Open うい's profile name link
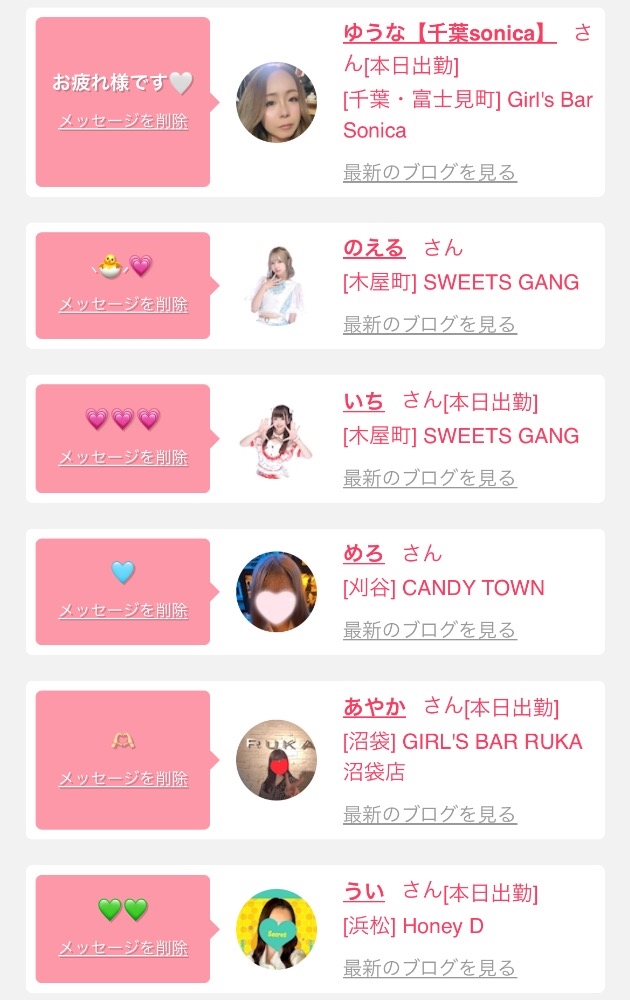The height and width of the screenshot is (1000, 630). 363,891
